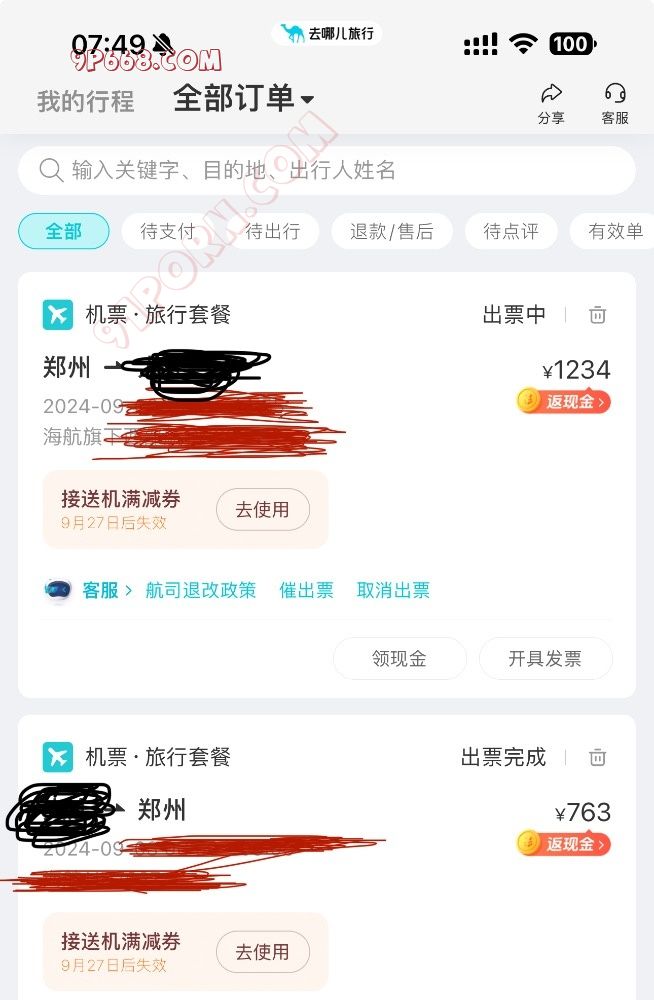
Task: Filter orders by 待出行
Action: click(x=272, y=231)
